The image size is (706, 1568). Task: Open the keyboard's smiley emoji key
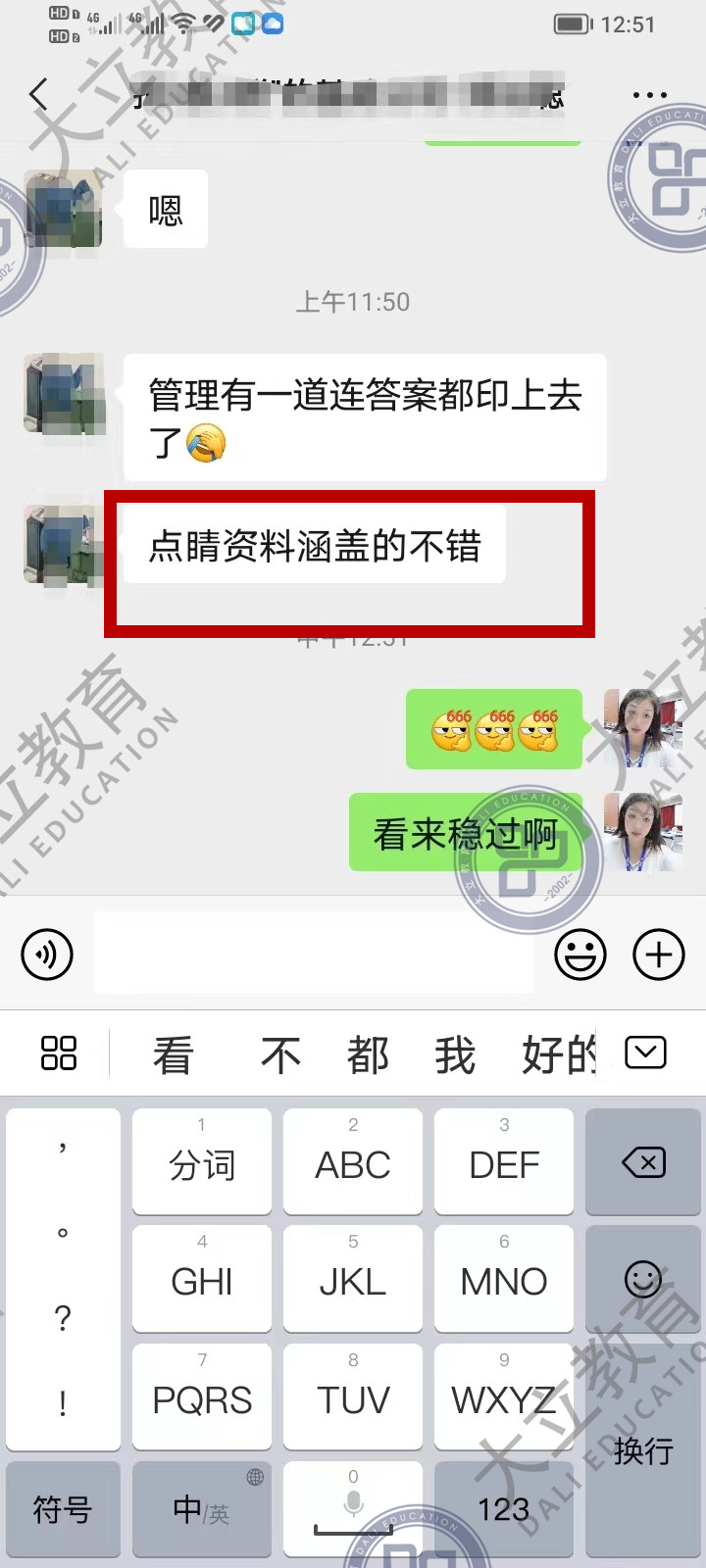(643, 1280)
